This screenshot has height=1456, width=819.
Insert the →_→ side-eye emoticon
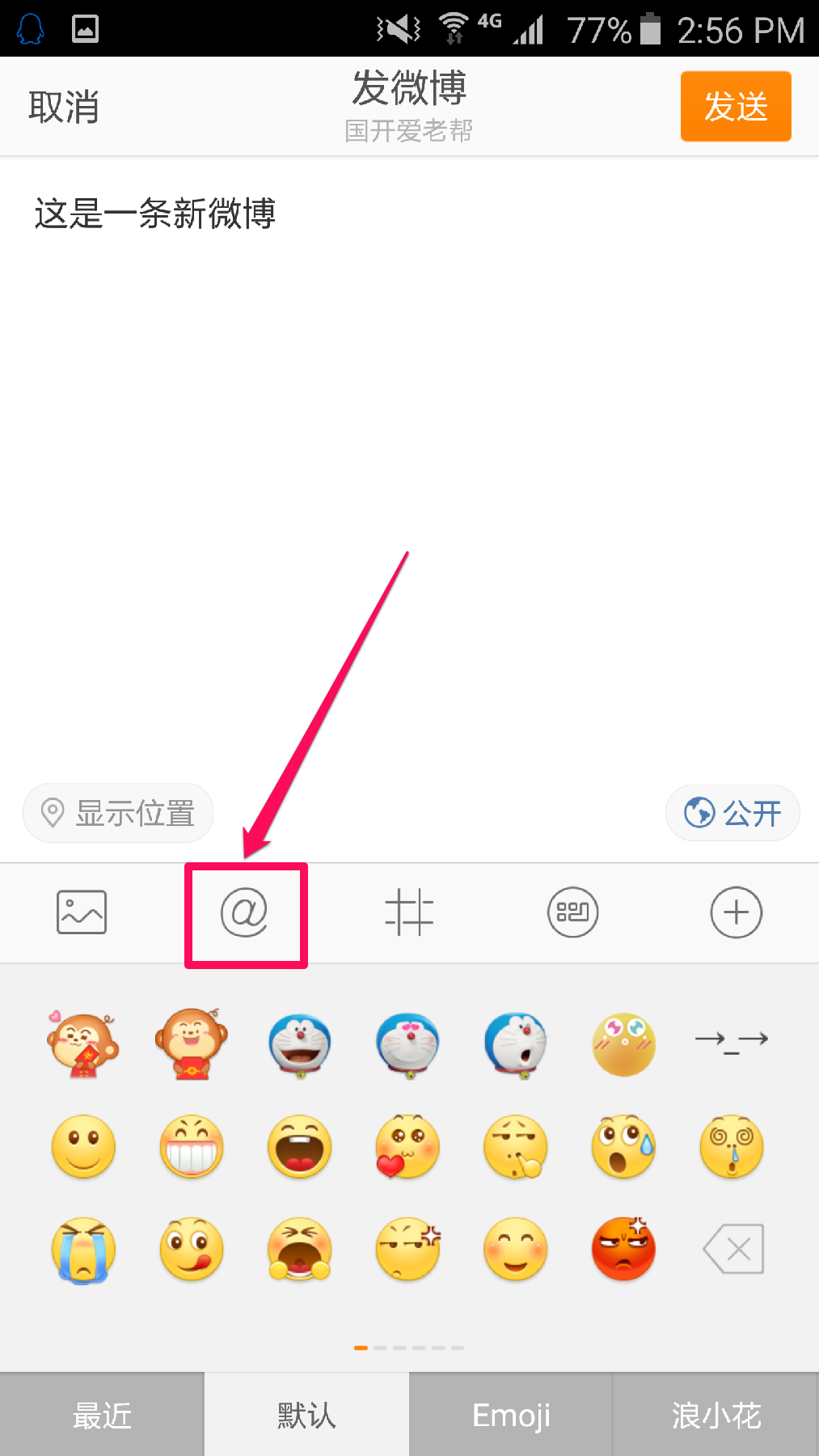point(732,1041)
